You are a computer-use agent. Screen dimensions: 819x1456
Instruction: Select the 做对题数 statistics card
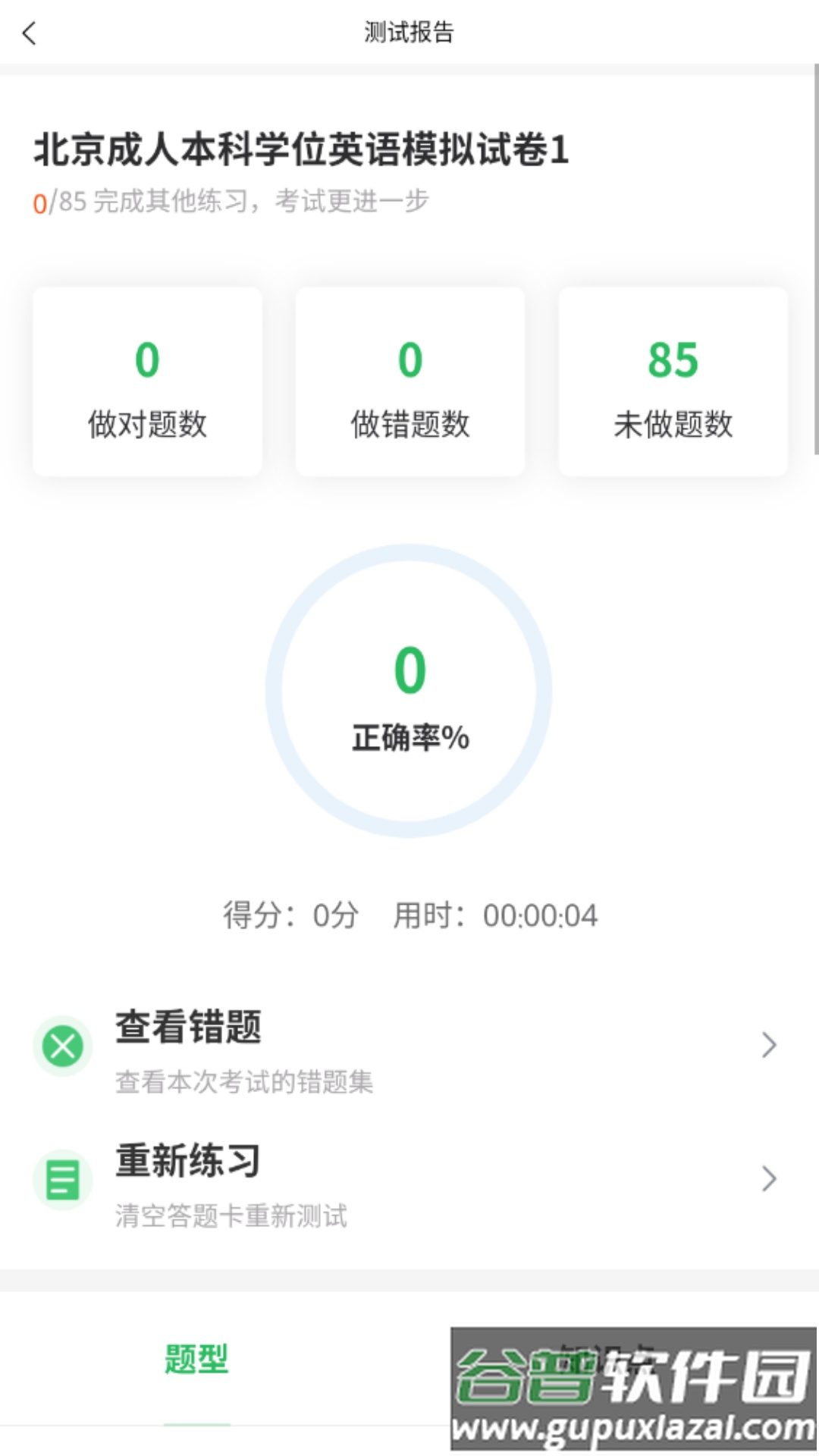[x=147, y=380]
